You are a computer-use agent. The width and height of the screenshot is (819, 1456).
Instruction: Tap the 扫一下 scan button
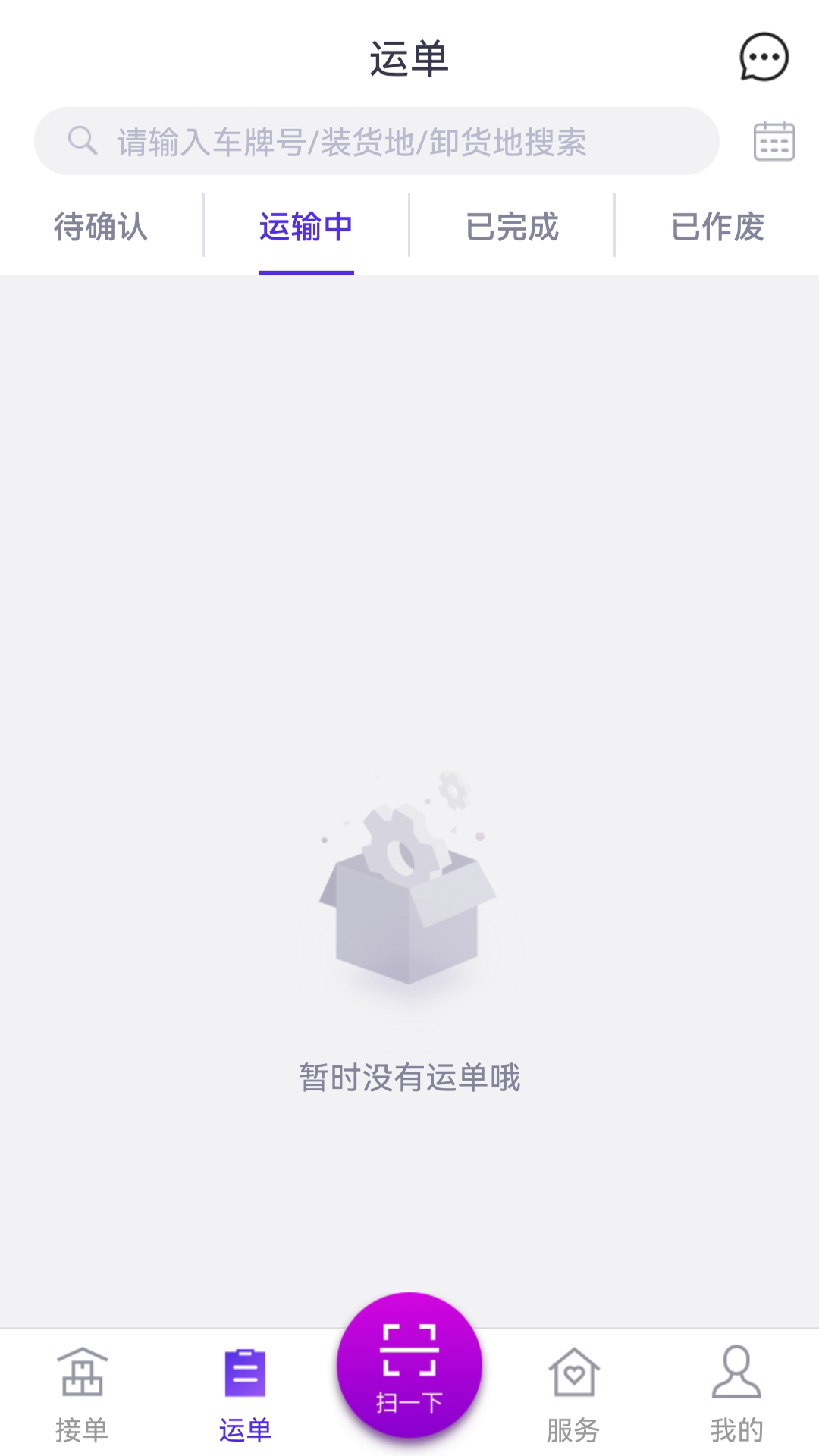point(409,1365)
